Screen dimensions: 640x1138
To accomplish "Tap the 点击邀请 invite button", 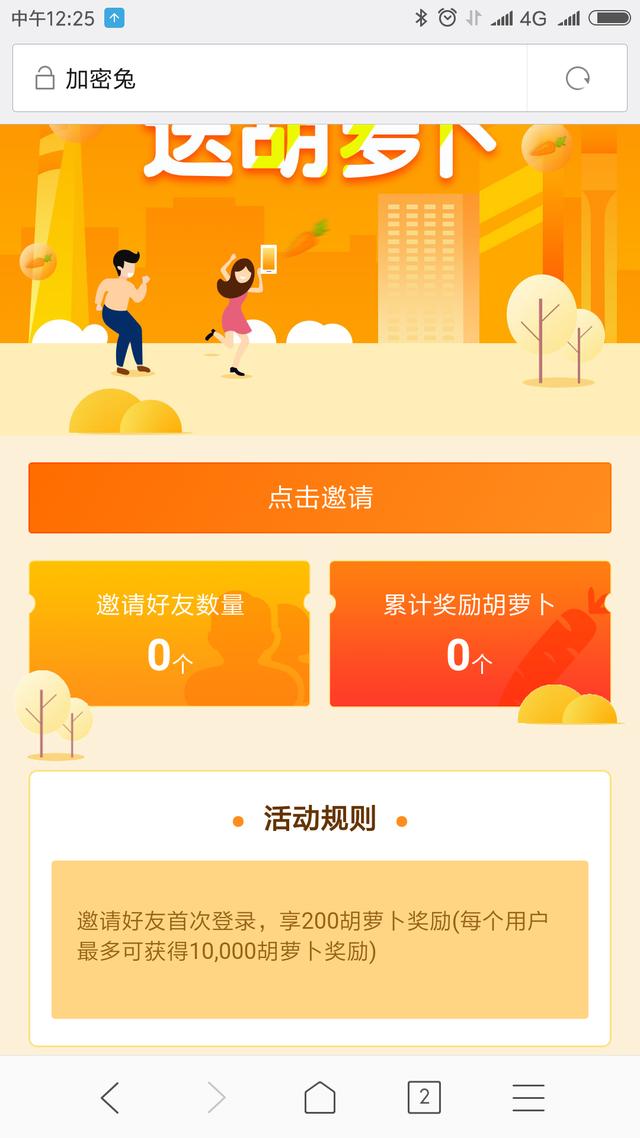I will 319,498.
